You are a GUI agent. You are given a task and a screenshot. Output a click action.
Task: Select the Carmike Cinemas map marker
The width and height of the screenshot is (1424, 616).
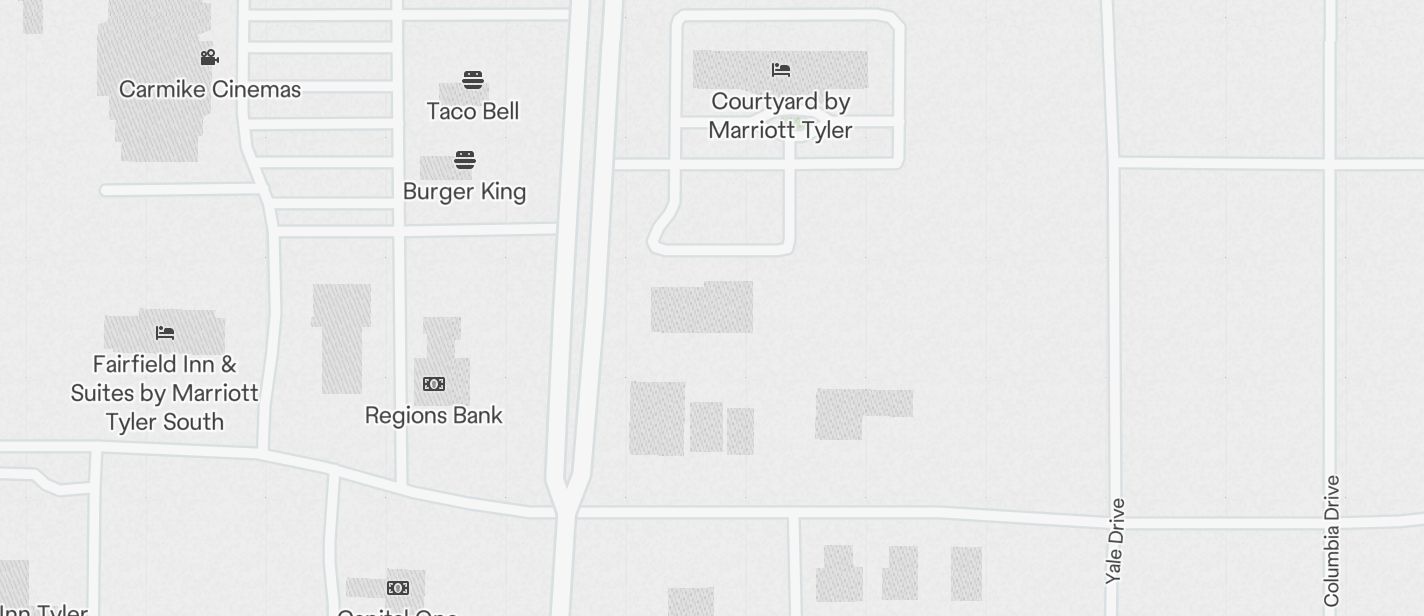[210, 58]
